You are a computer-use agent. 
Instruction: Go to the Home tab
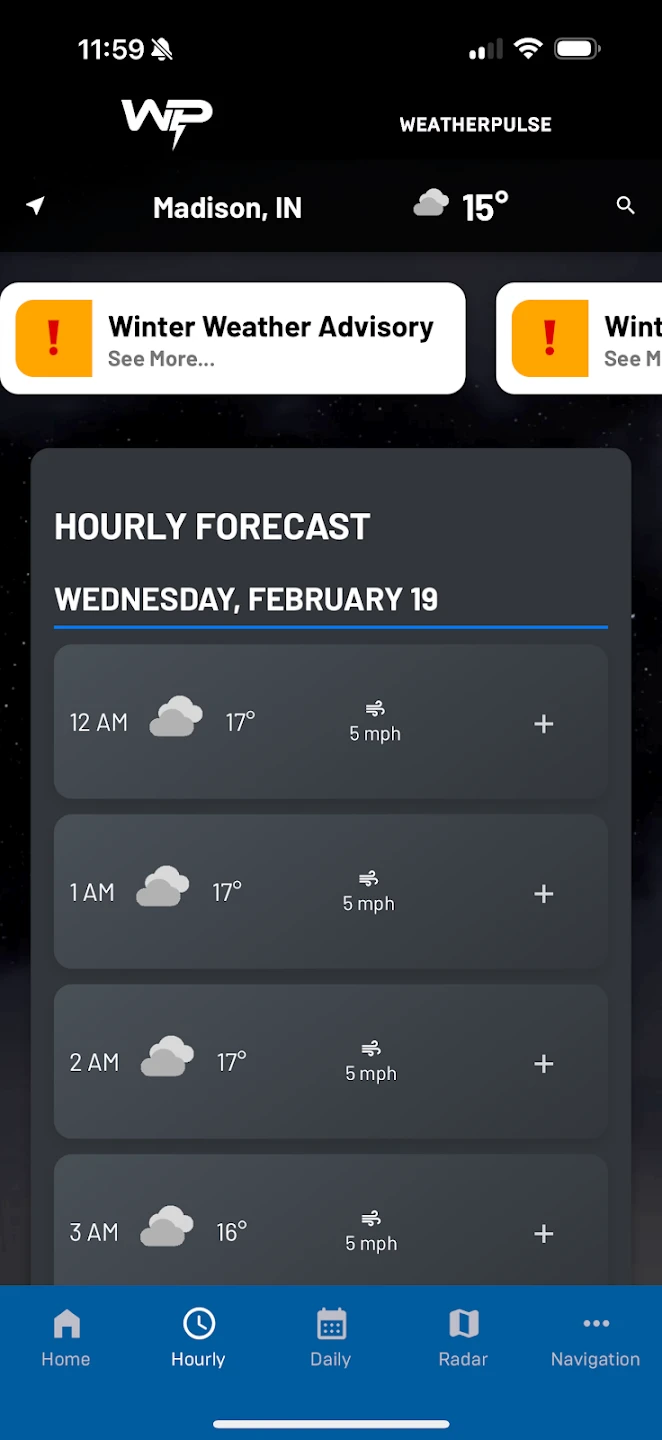(x=66, y=1338)
